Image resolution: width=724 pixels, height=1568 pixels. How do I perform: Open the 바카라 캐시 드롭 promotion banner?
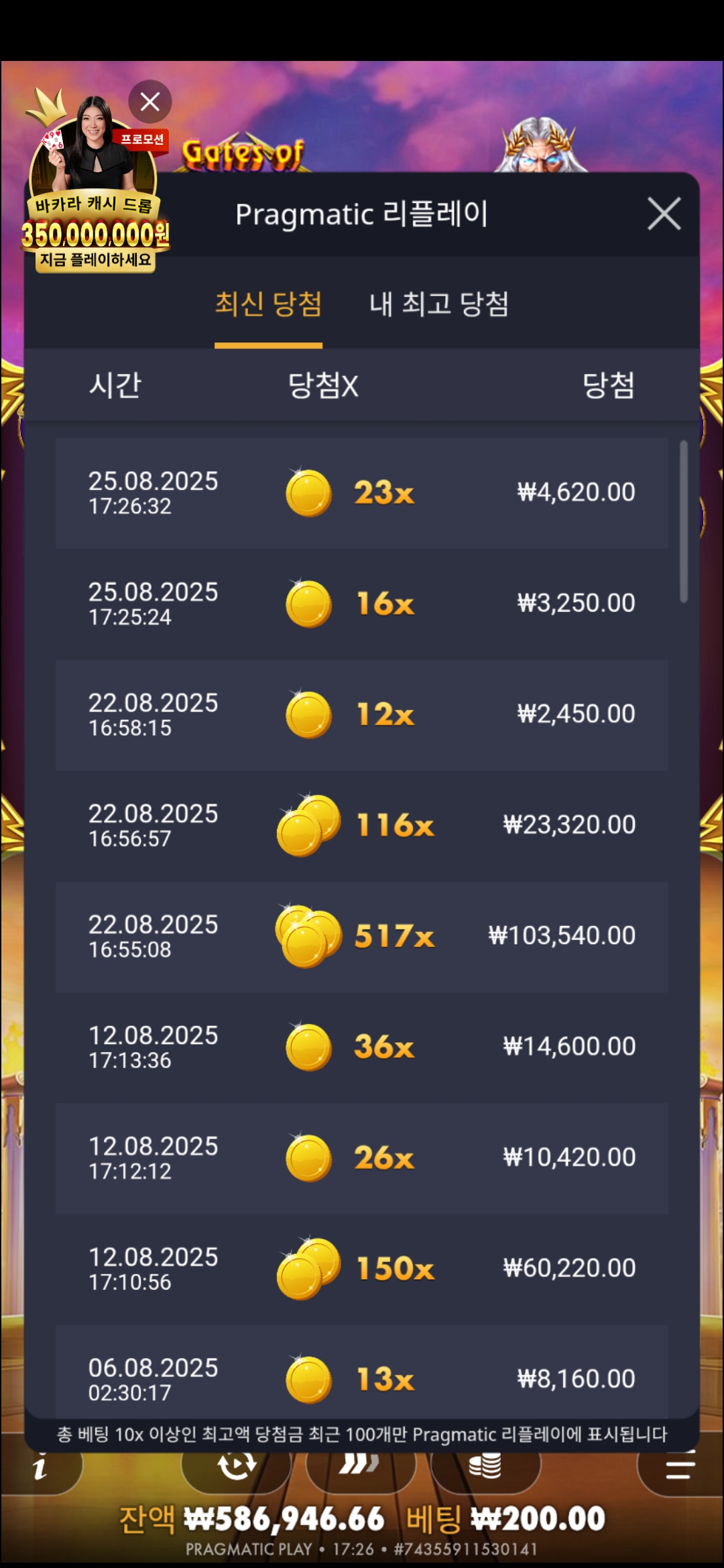(x=94, y=201)
